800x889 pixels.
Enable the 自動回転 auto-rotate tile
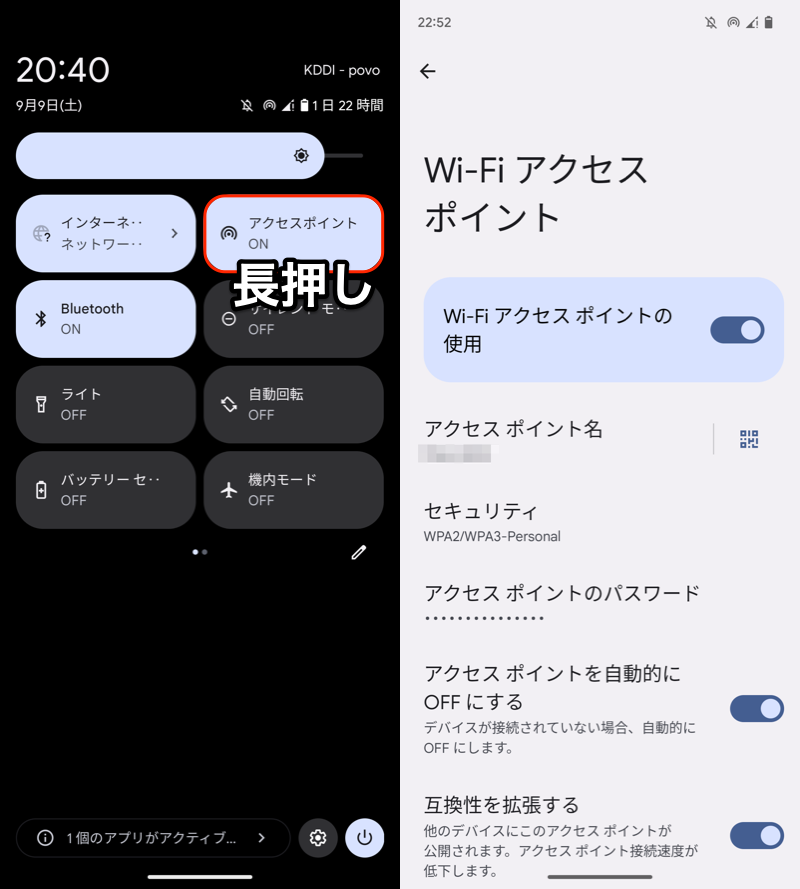pos(293,404)
